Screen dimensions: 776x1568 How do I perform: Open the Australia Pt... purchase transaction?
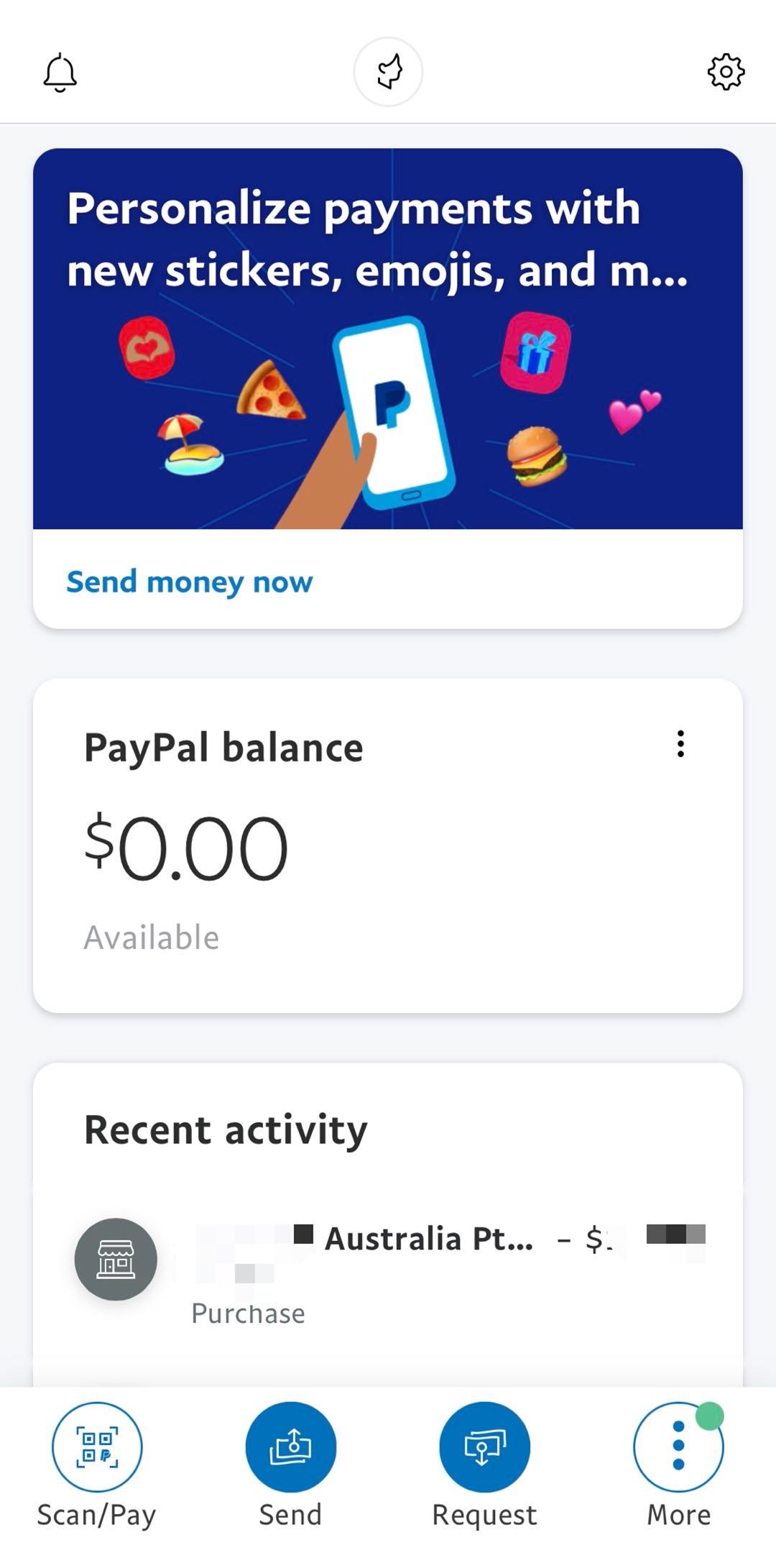388,1267
